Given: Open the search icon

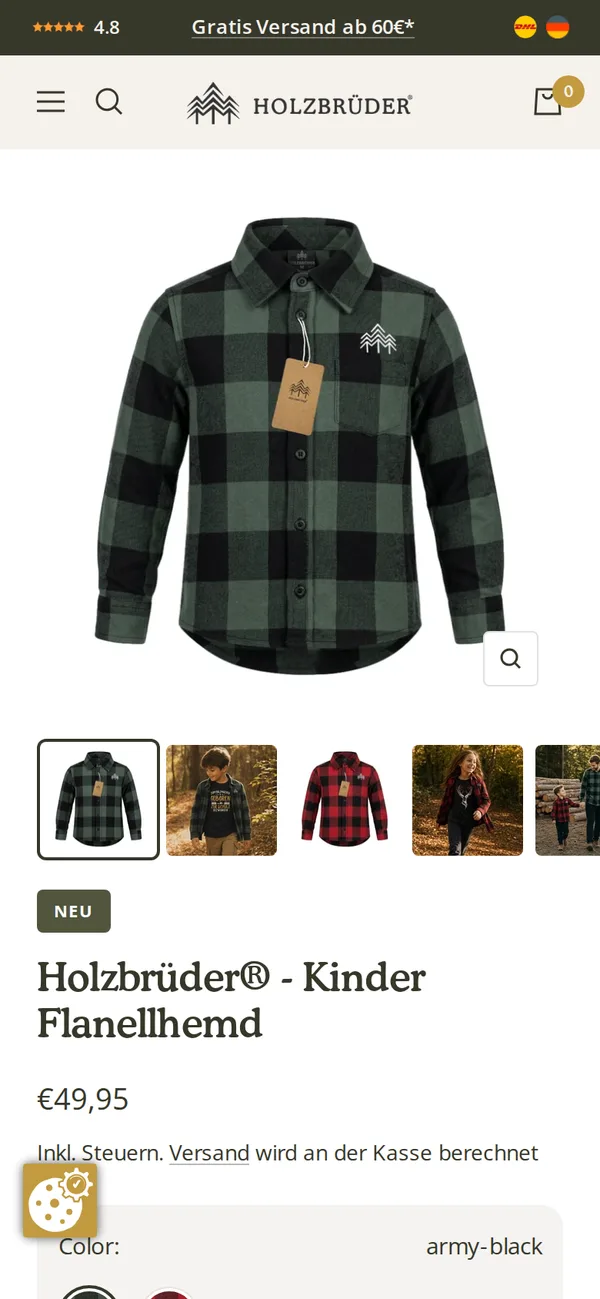Looking at the screenshot, I should tap(109, 102).
